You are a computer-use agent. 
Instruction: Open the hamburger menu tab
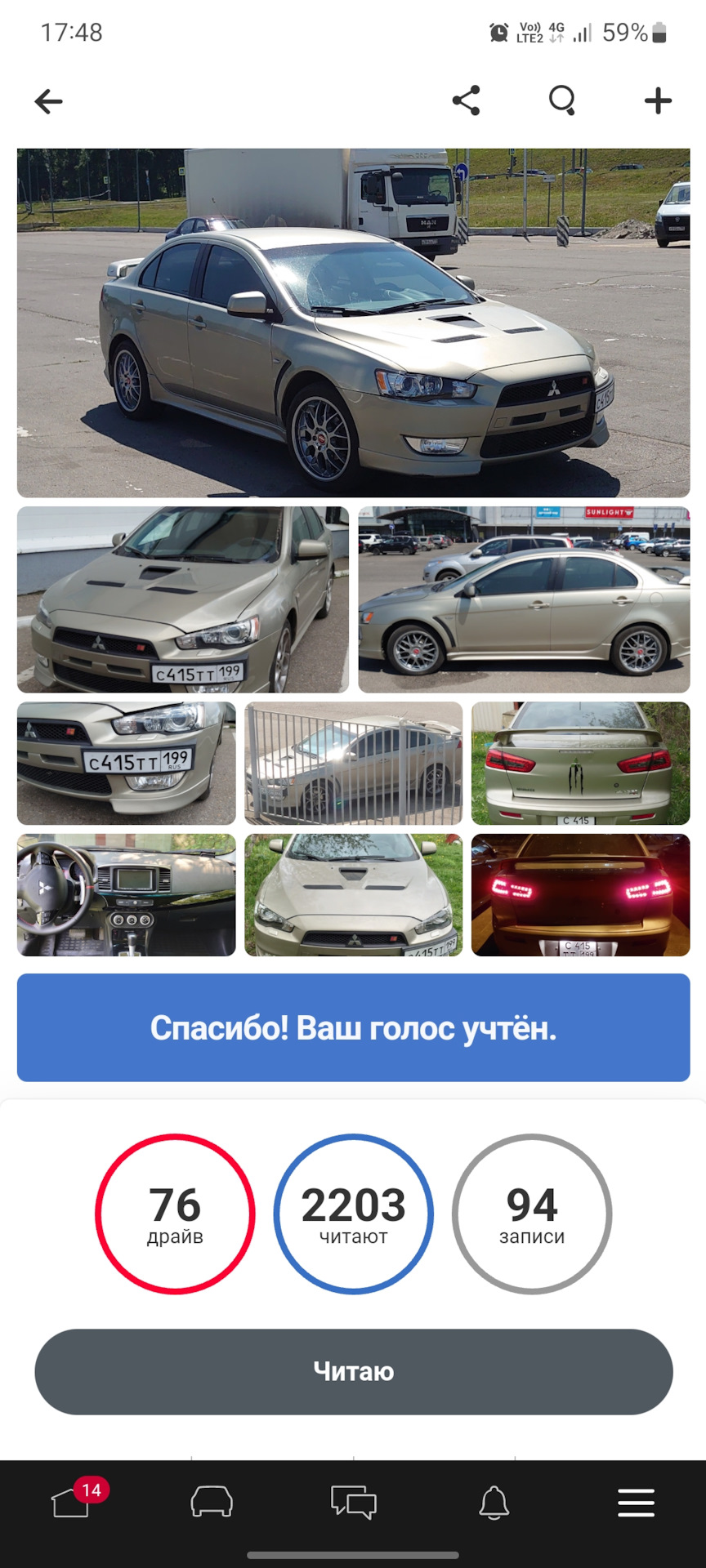point(636,1502)
